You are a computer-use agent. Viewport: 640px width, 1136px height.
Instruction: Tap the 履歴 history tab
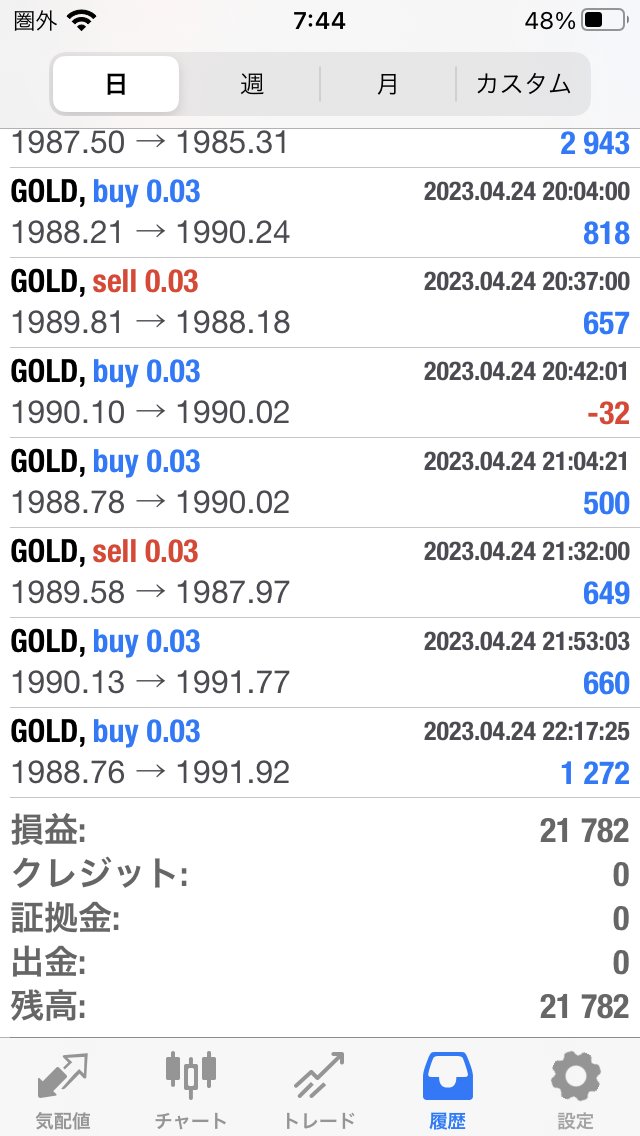click(x=447, y=1090)
